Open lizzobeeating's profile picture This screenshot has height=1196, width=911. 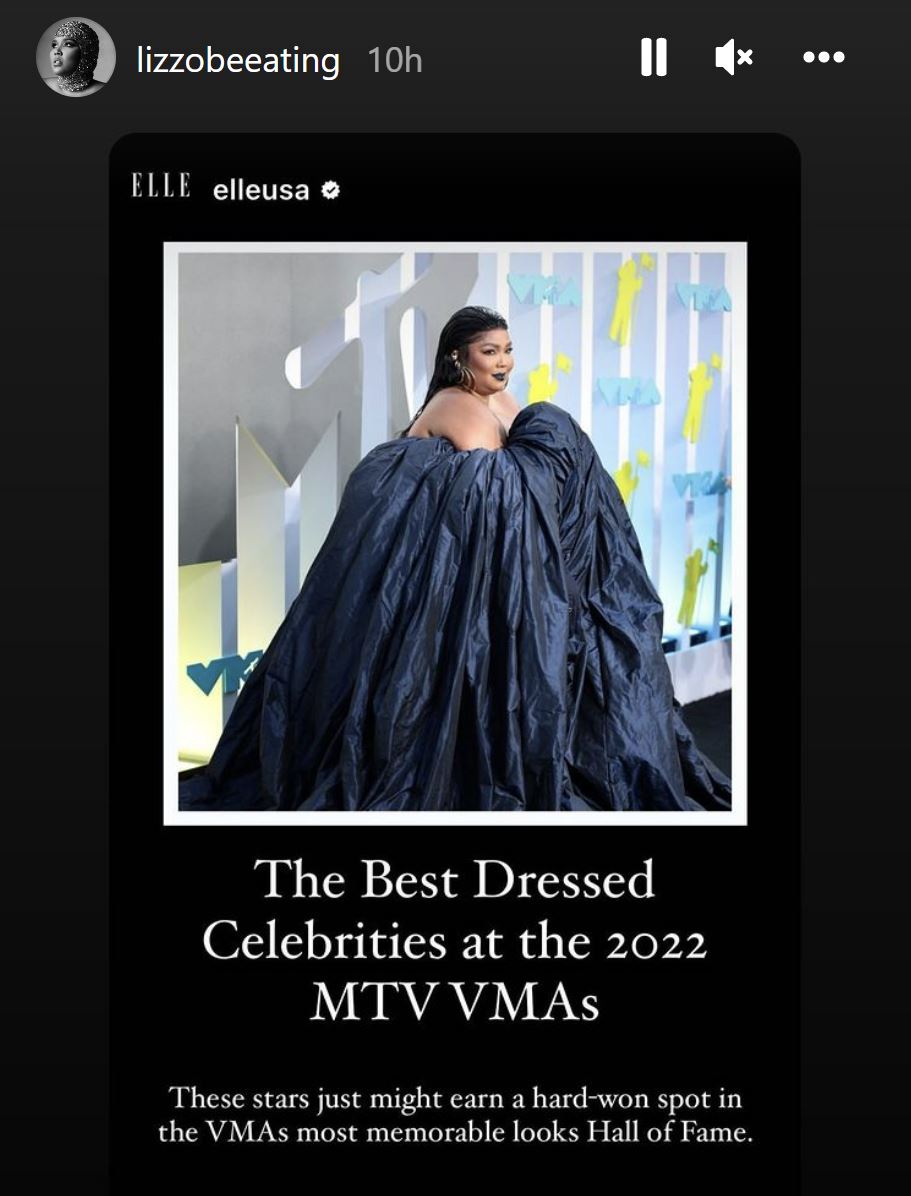[76, 58]
